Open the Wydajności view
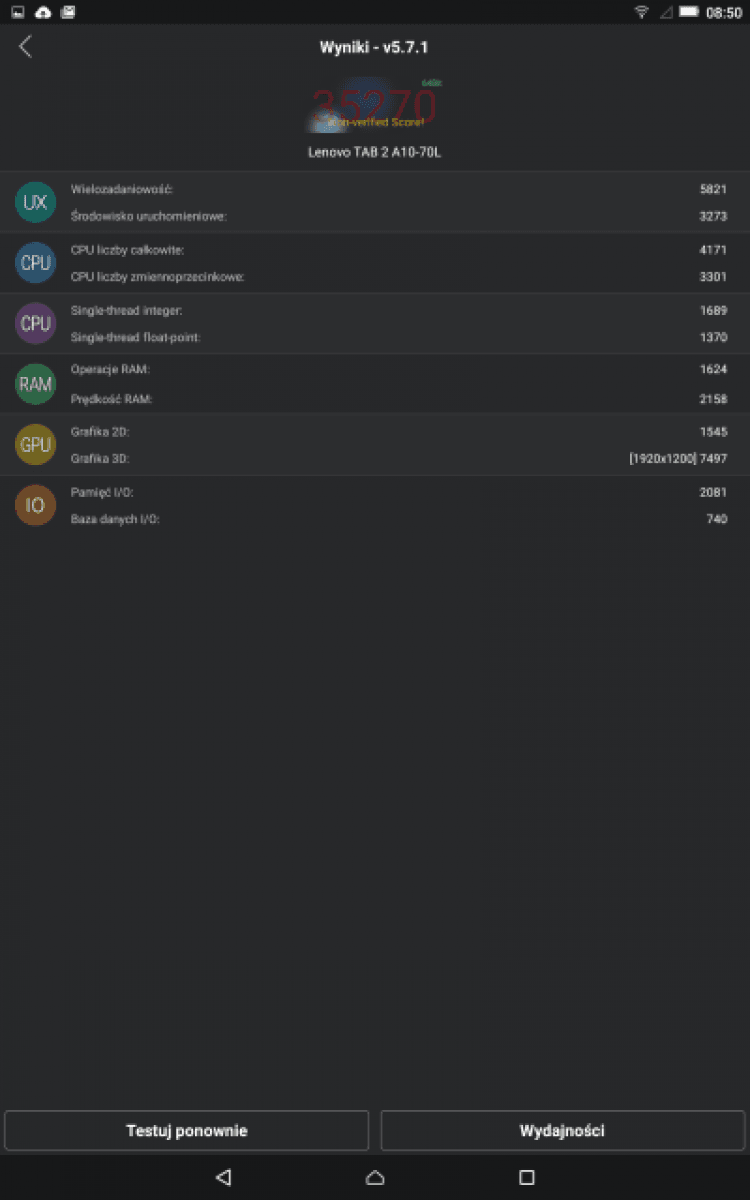The height and width of the screenshot is (1200, 750). point(563,1131)
